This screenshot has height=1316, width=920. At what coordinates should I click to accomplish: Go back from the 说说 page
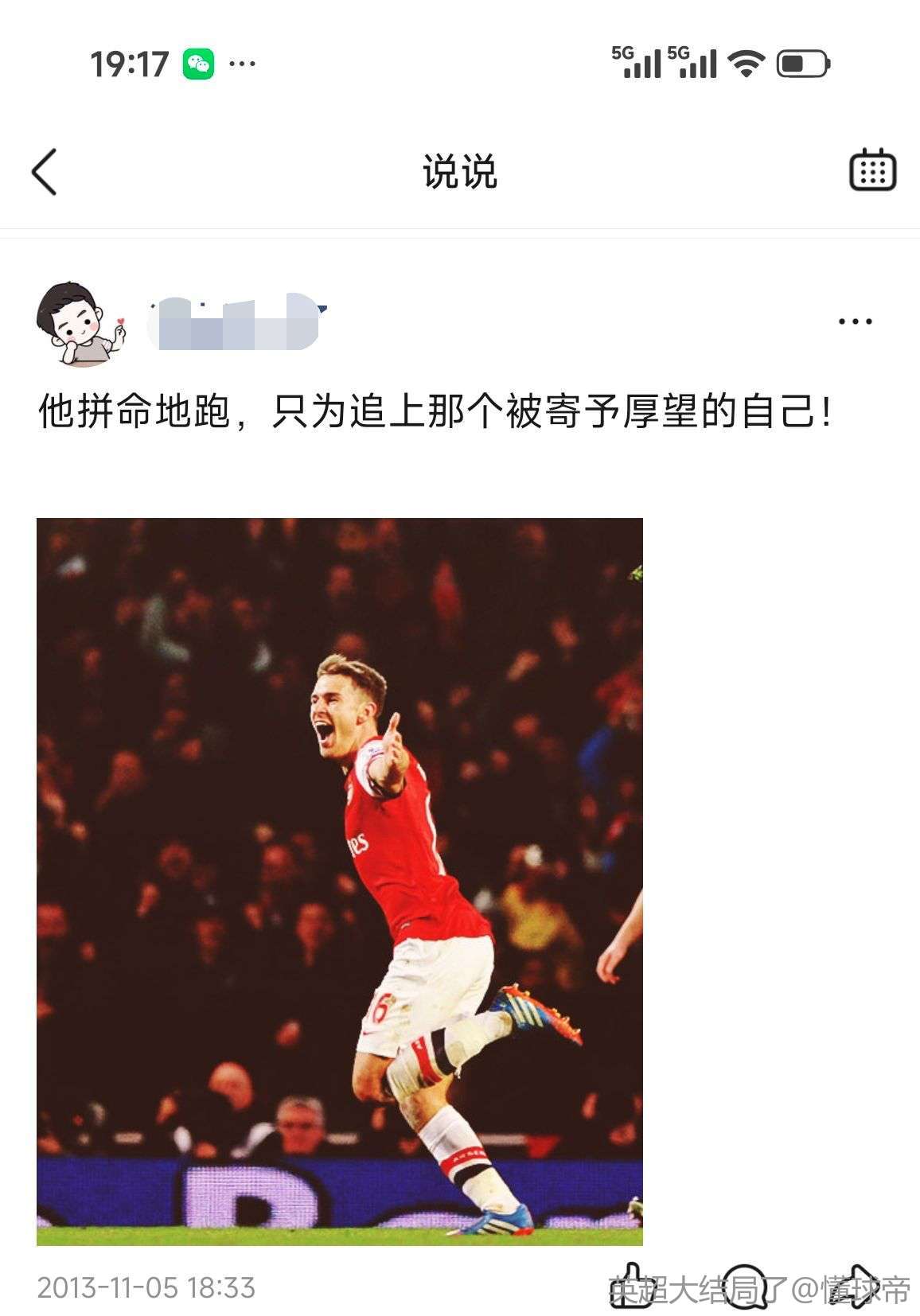pos(45,172)
